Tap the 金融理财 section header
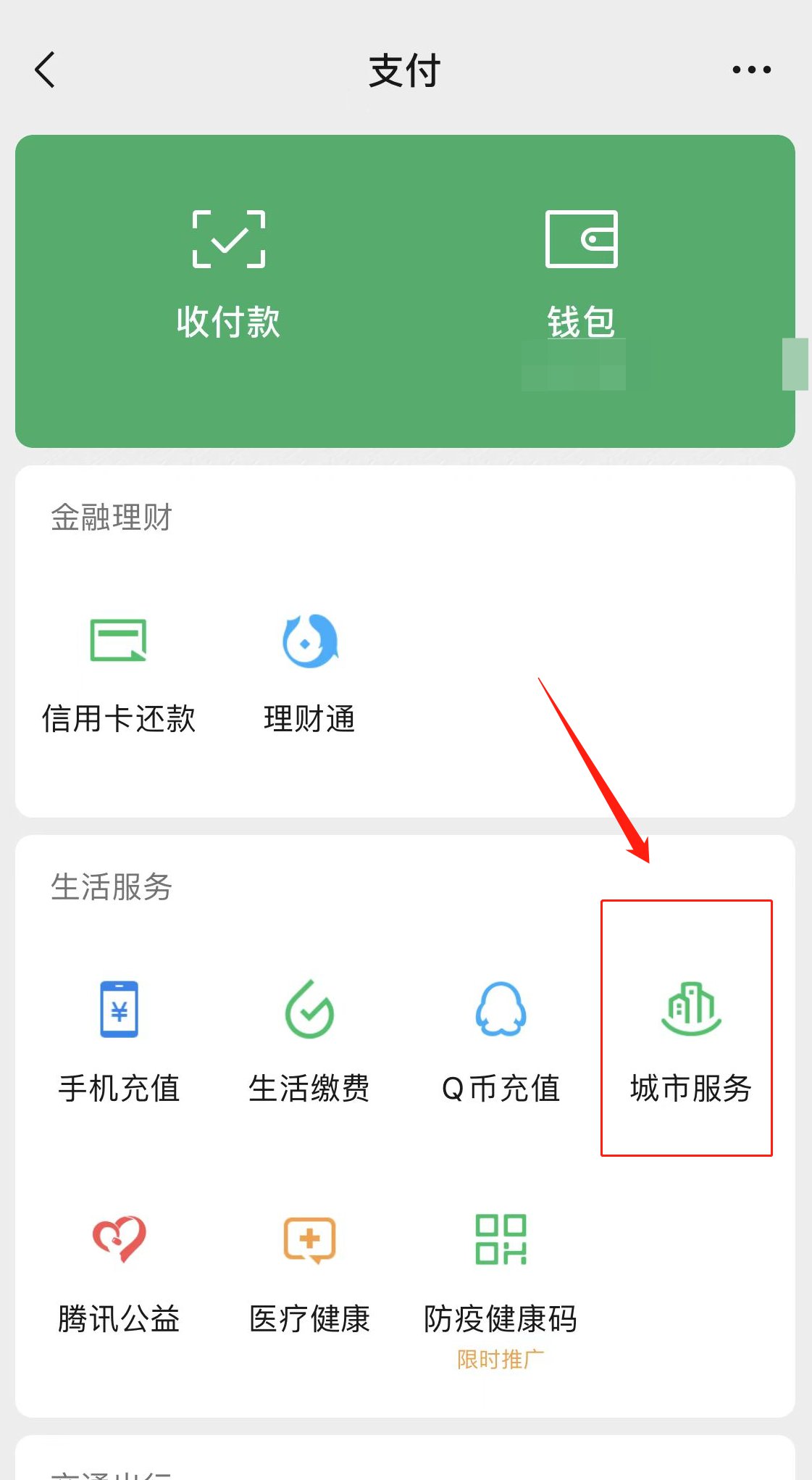The width and height of the screenshot is (812, 1480). (x=110, y=516)
